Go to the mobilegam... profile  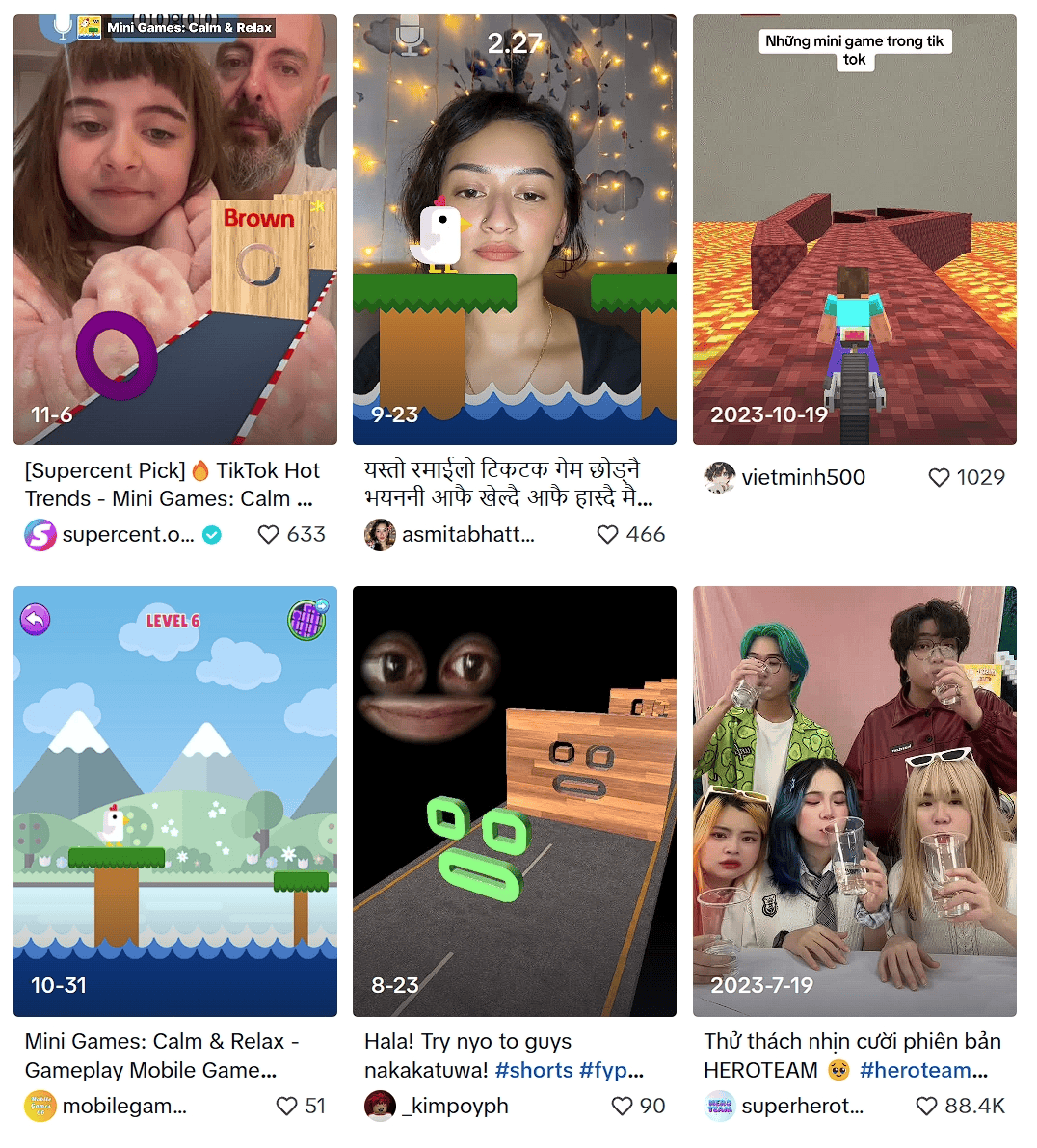coord(123,1106)
